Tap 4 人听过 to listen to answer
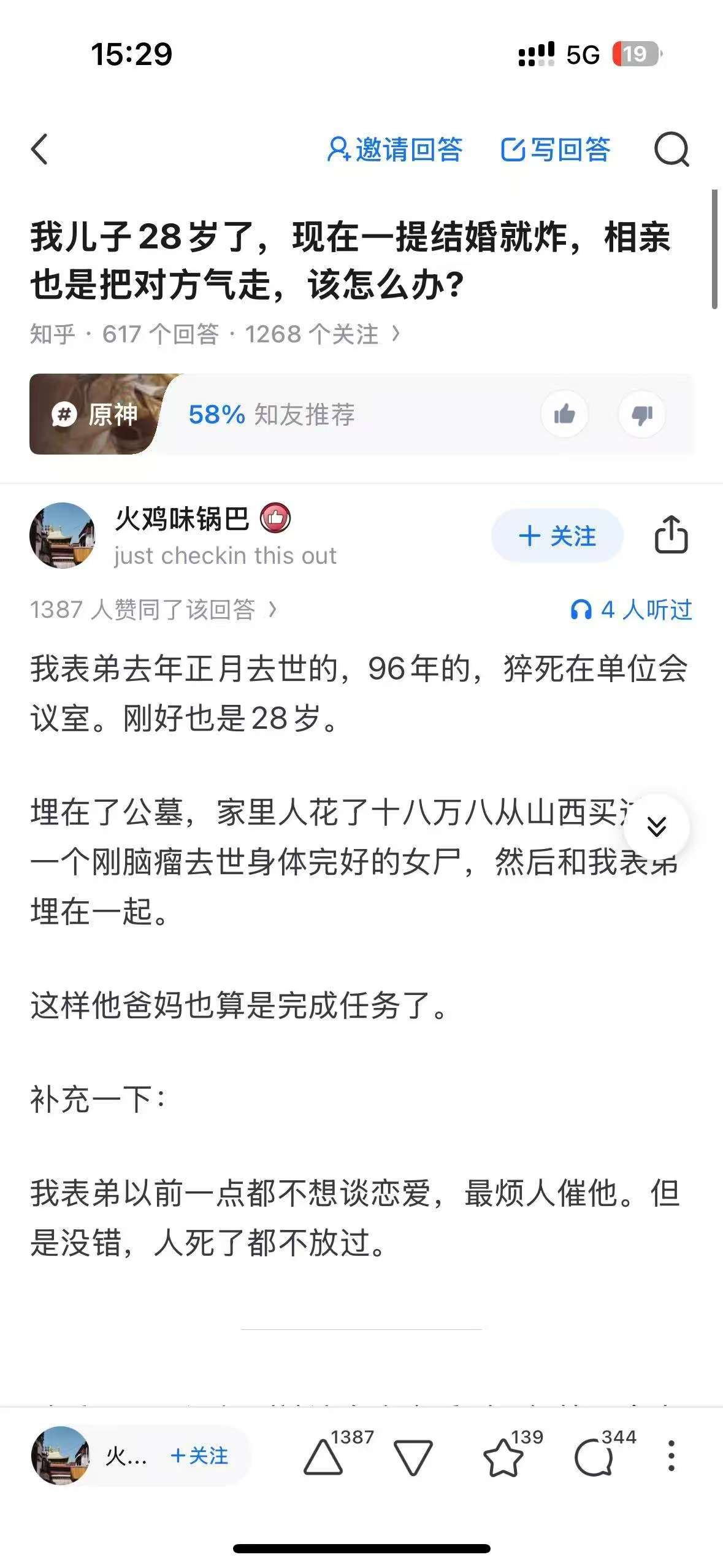 pos(632,610)
